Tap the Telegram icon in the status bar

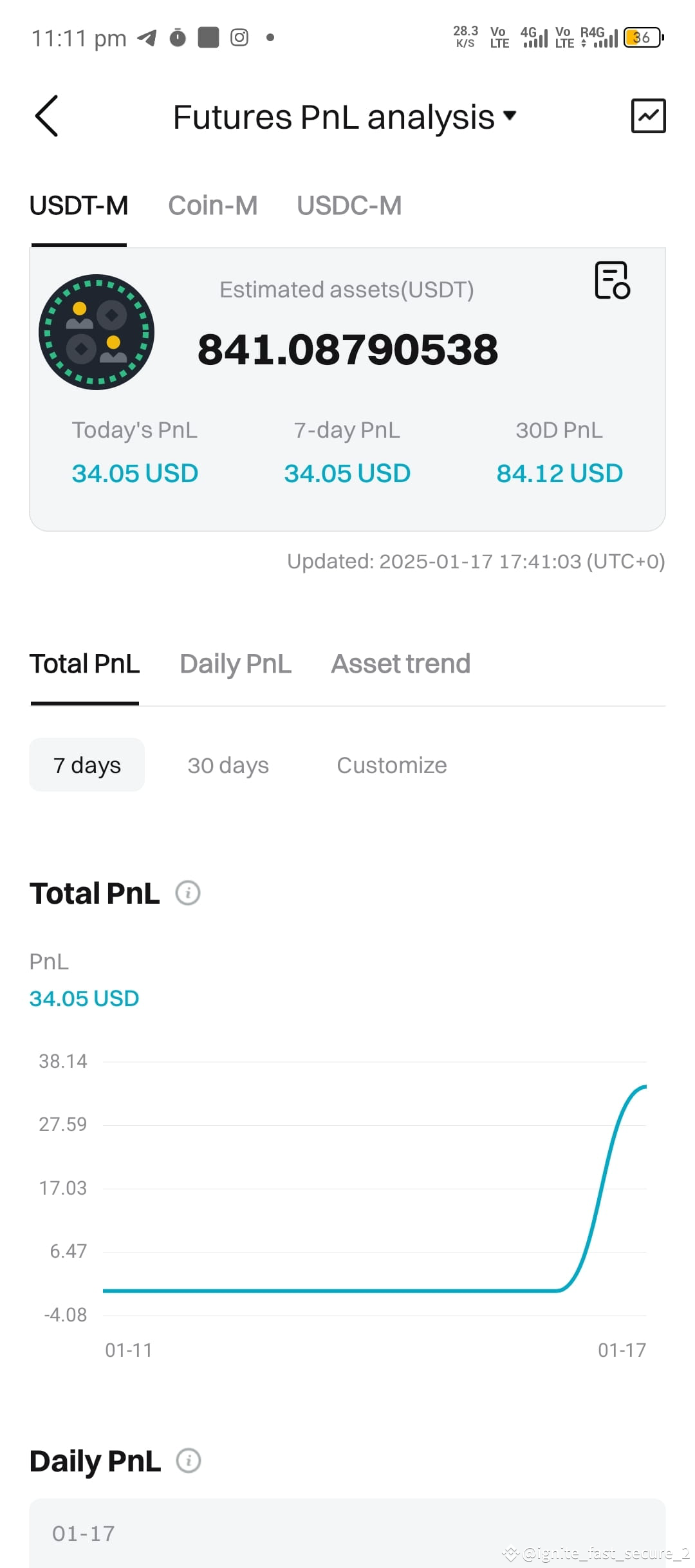pos(147,38)
